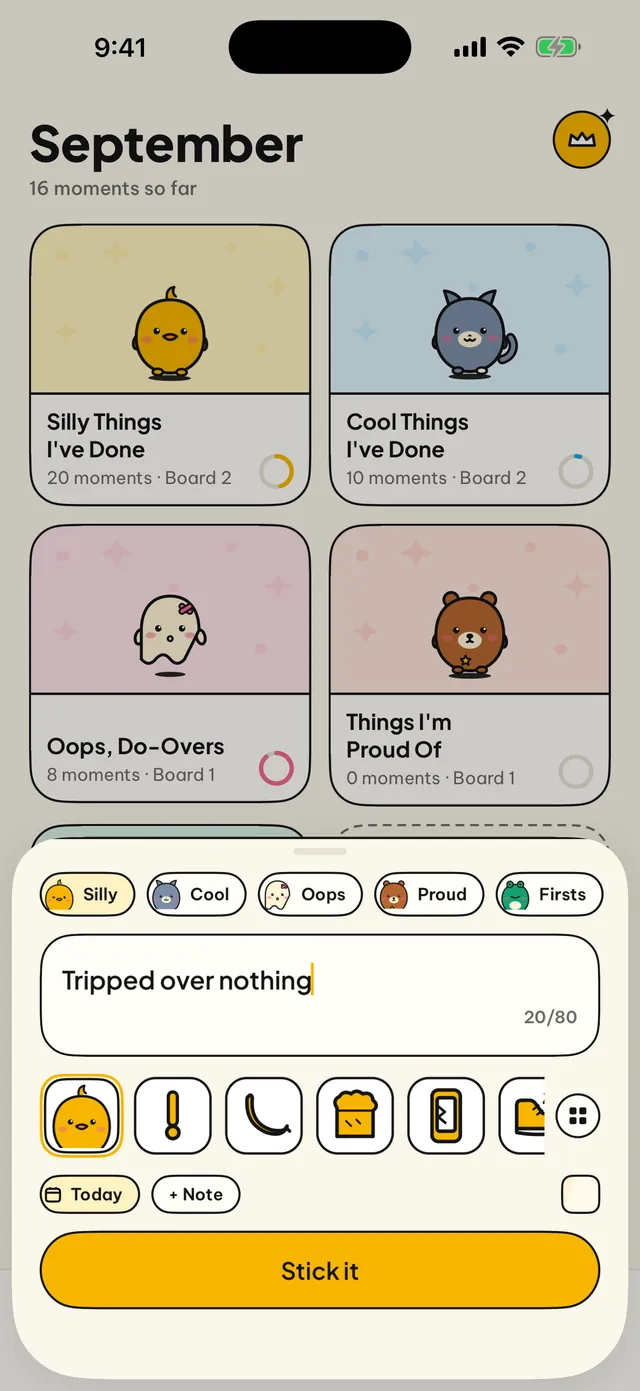Pick the toast sticker
Viewport: 640px width, 1391px height.
[355, 1116]
